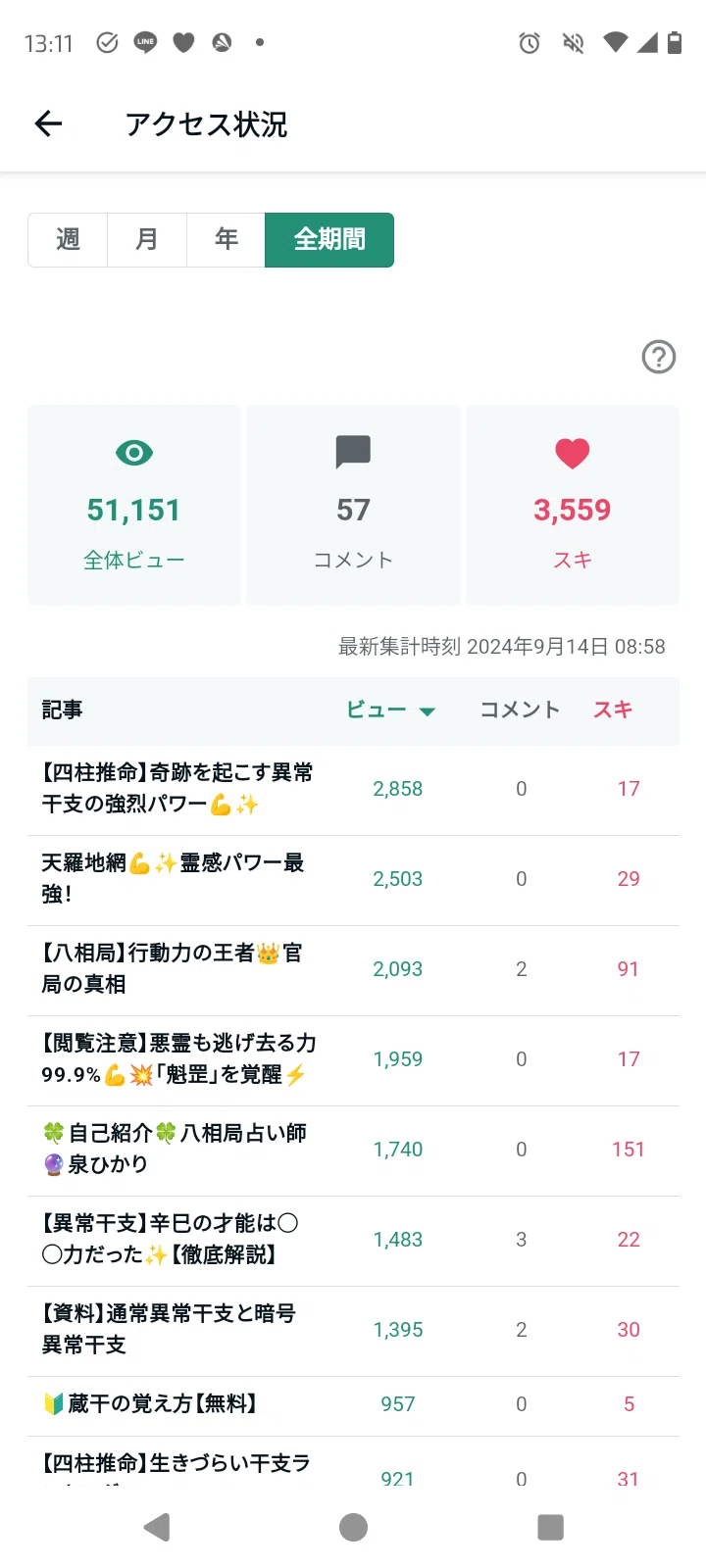The height and width of the screenshot is (1568, 706).
Task: Open the help question mark icon
Action: (x=659, y=357)
